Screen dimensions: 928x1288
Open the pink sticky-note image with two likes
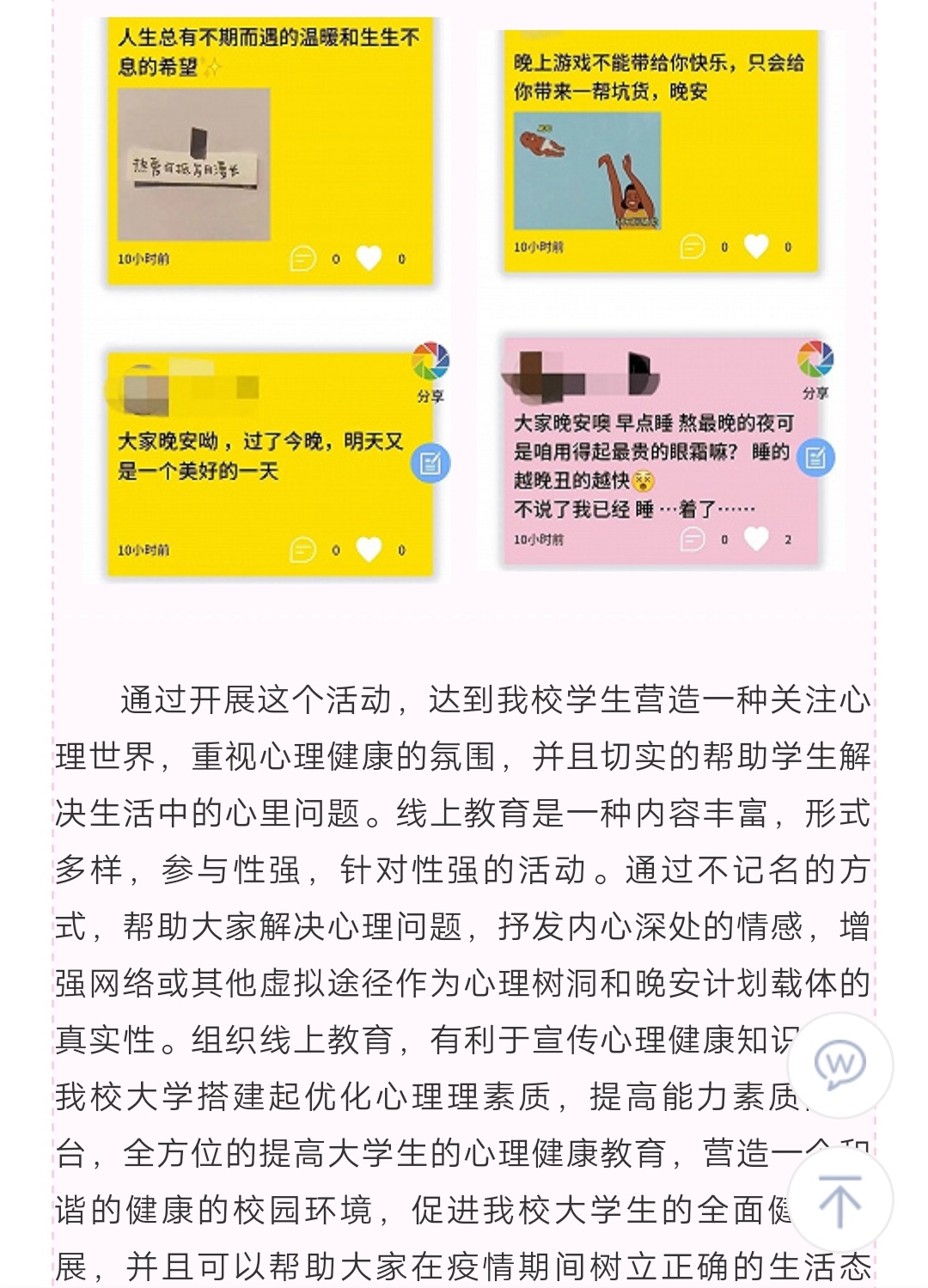[660, 452]
